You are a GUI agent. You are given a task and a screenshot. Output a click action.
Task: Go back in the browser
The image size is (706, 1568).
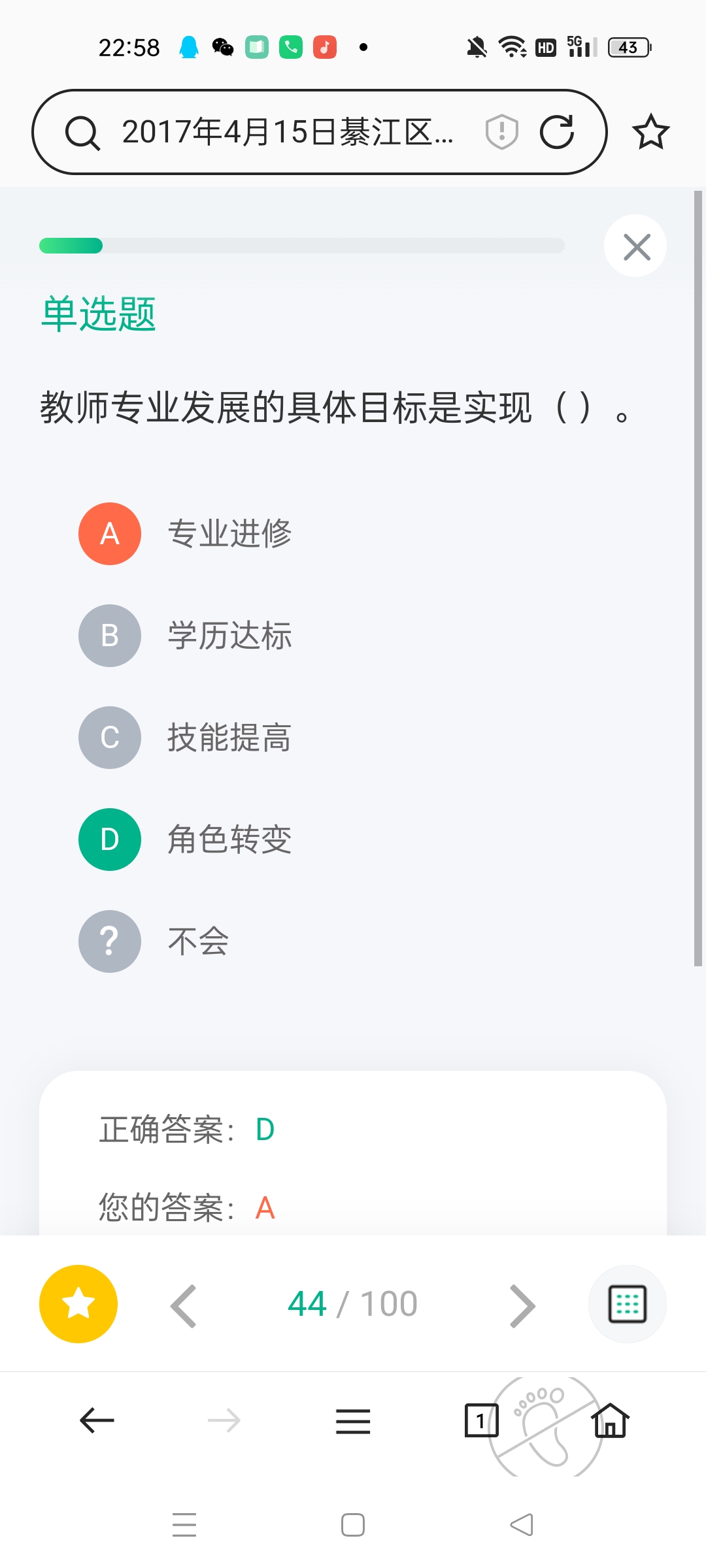coord(97,1420)
